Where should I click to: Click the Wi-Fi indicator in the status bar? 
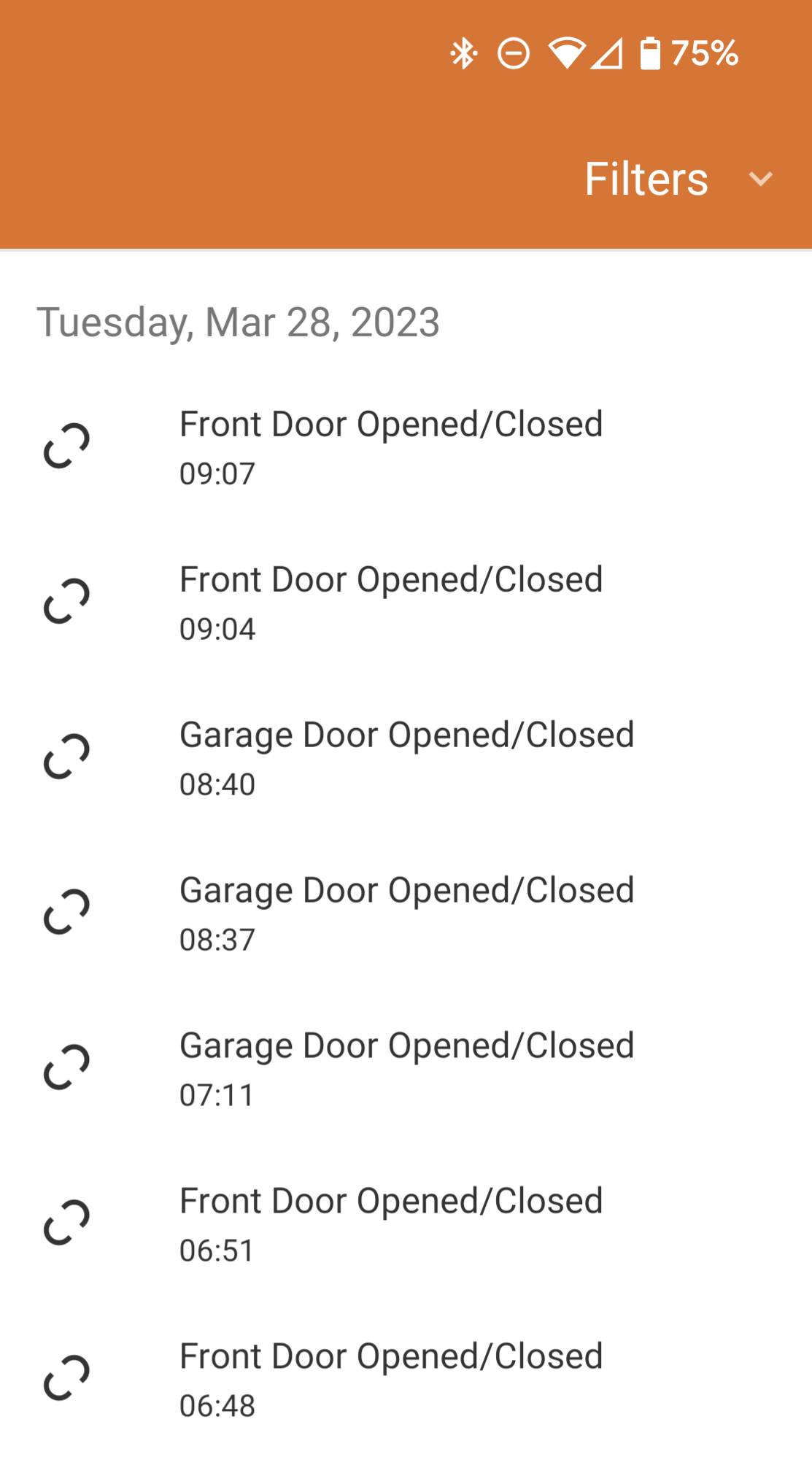(x=565, y=53)
